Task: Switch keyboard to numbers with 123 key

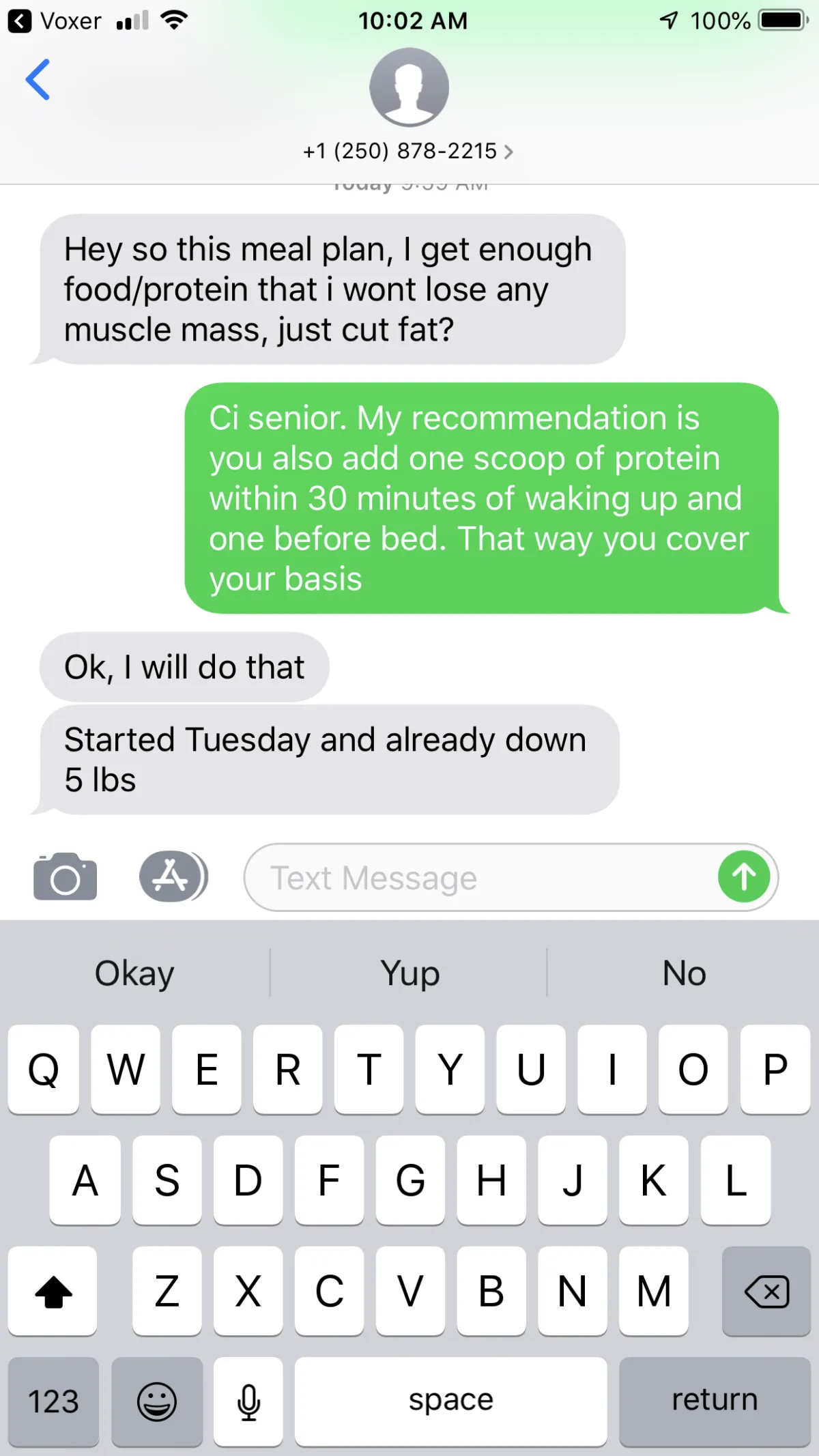Action: click(53, 1401)
